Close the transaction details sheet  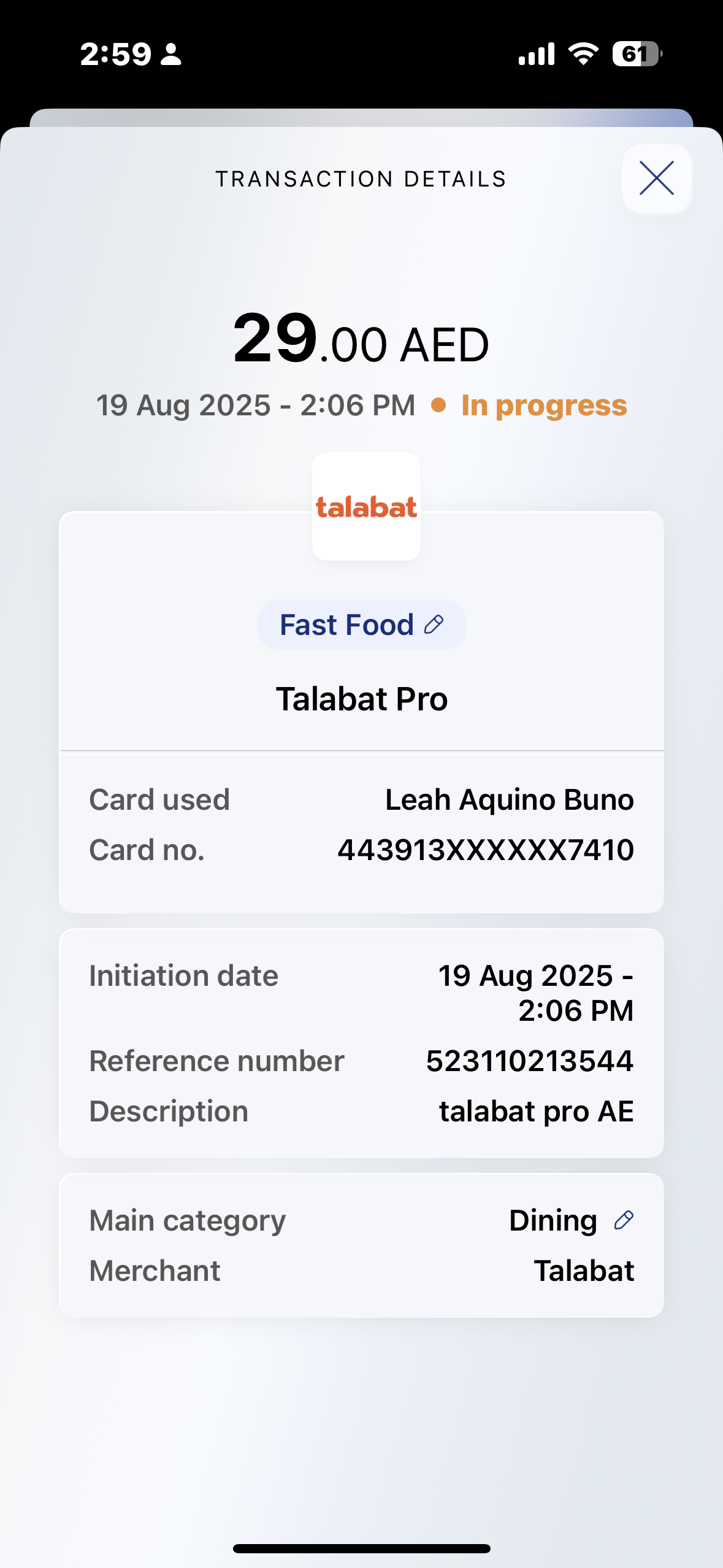click(x=657, y=178)
